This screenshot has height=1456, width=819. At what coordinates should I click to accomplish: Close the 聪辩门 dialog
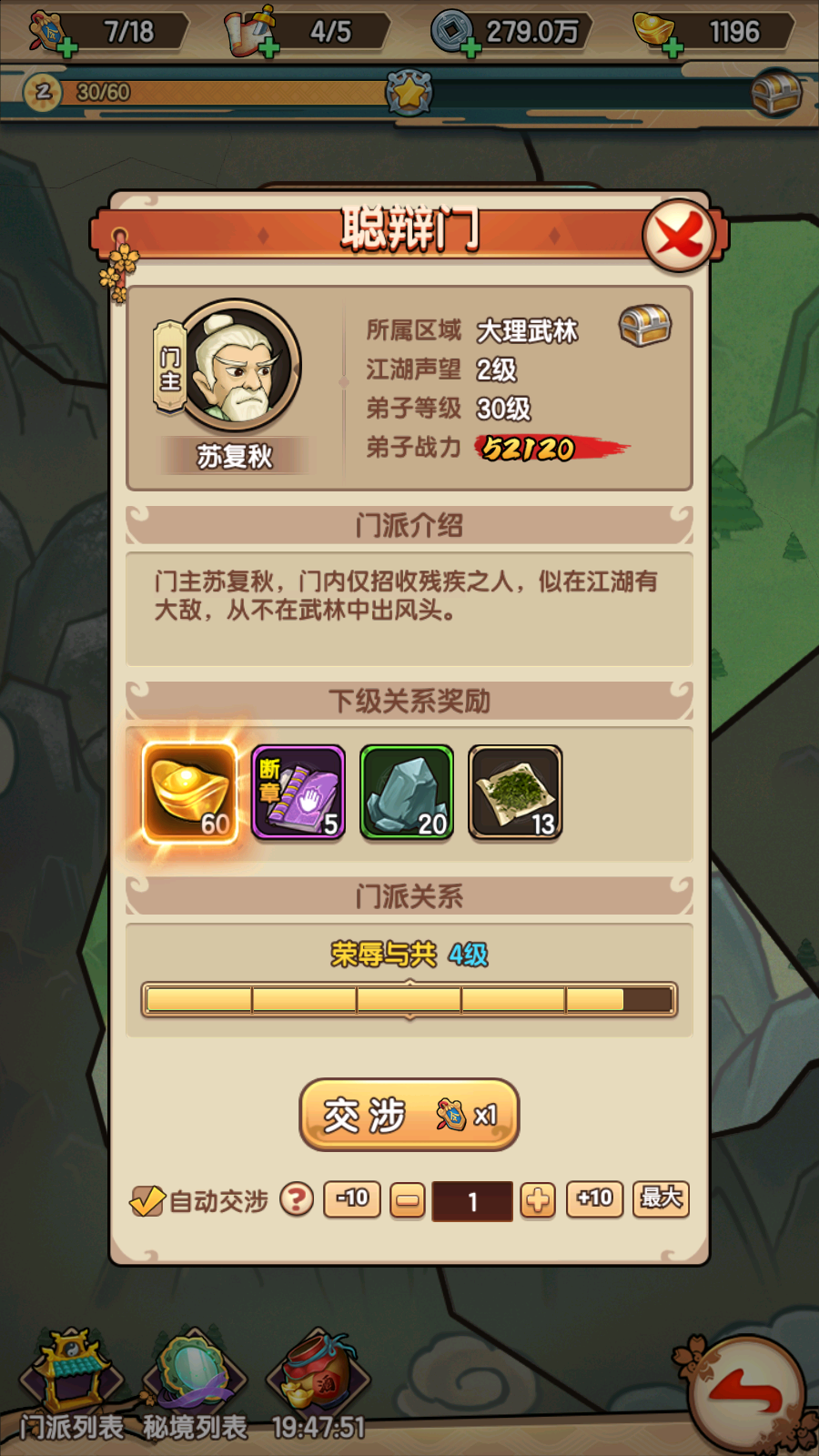[x=678, y=236]
